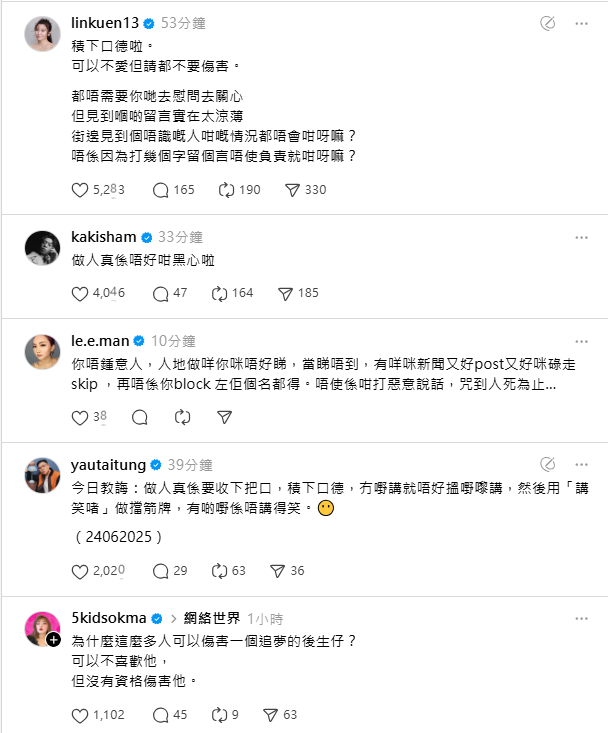Open the 網絡世界 topic tag
The image size is (608, 733).
tap(232, 619)
